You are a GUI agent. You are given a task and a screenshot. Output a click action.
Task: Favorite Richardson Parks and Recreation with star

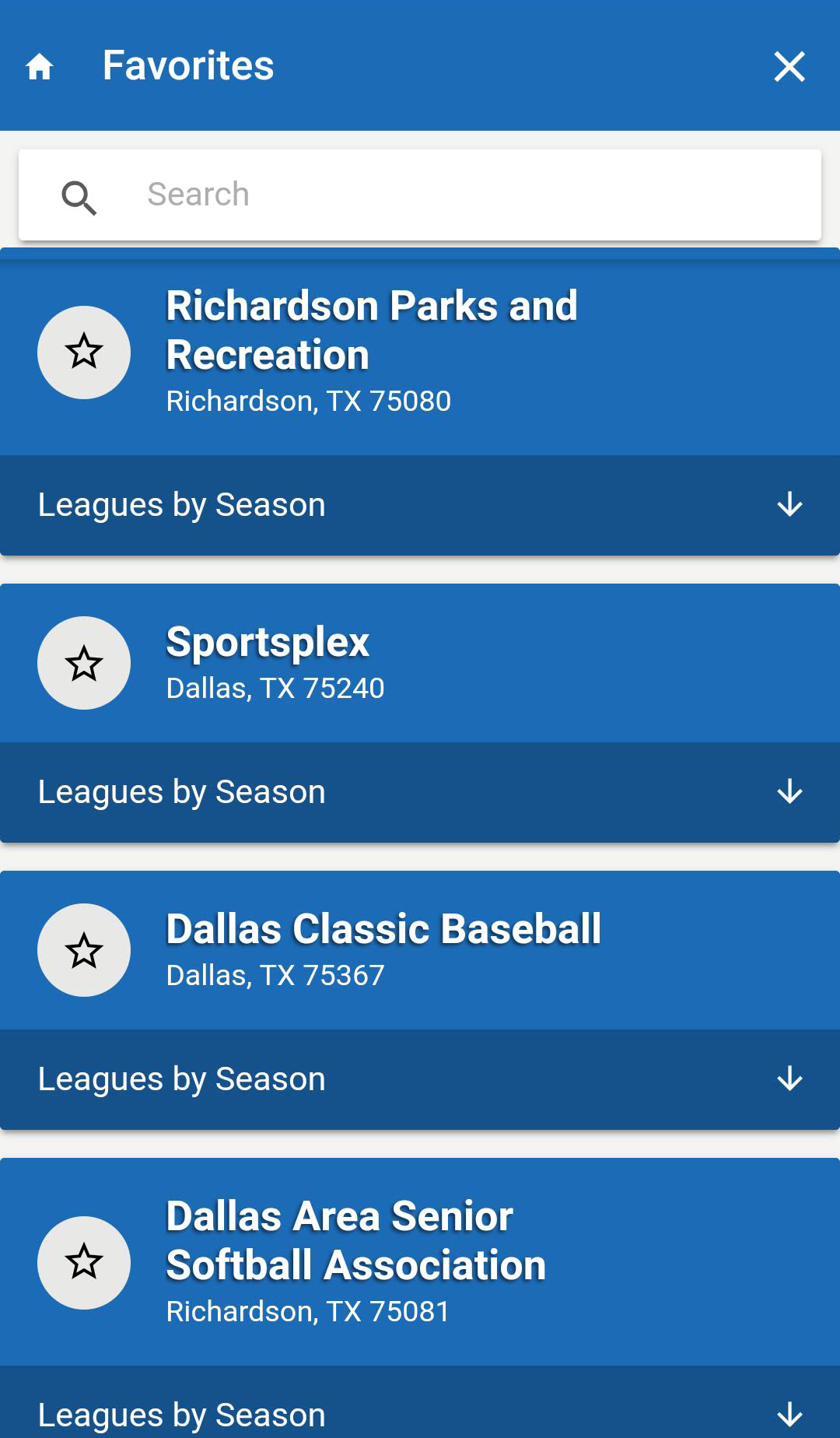[84, 352]
